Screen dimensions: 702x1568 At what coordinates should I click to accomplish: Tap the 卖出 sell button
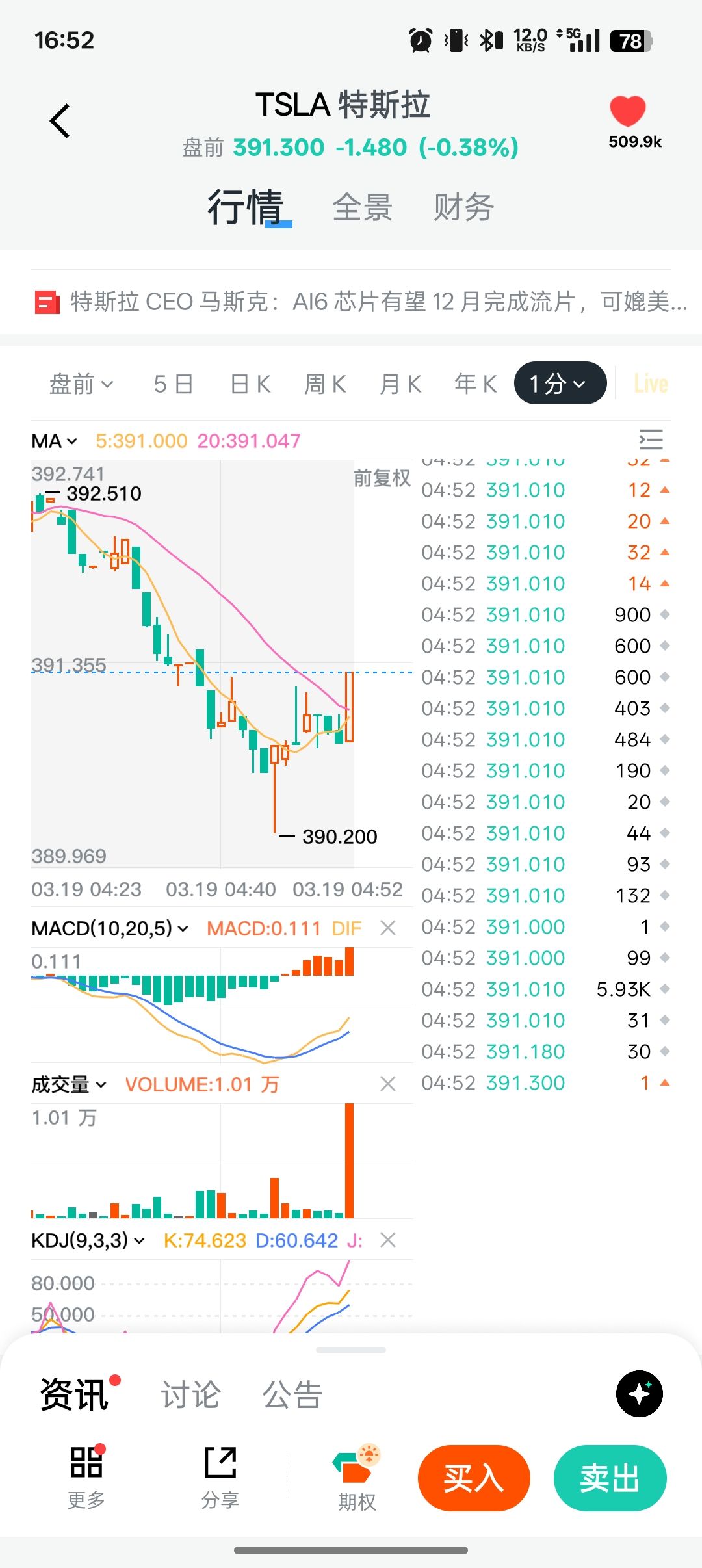tap(610, 1478)
